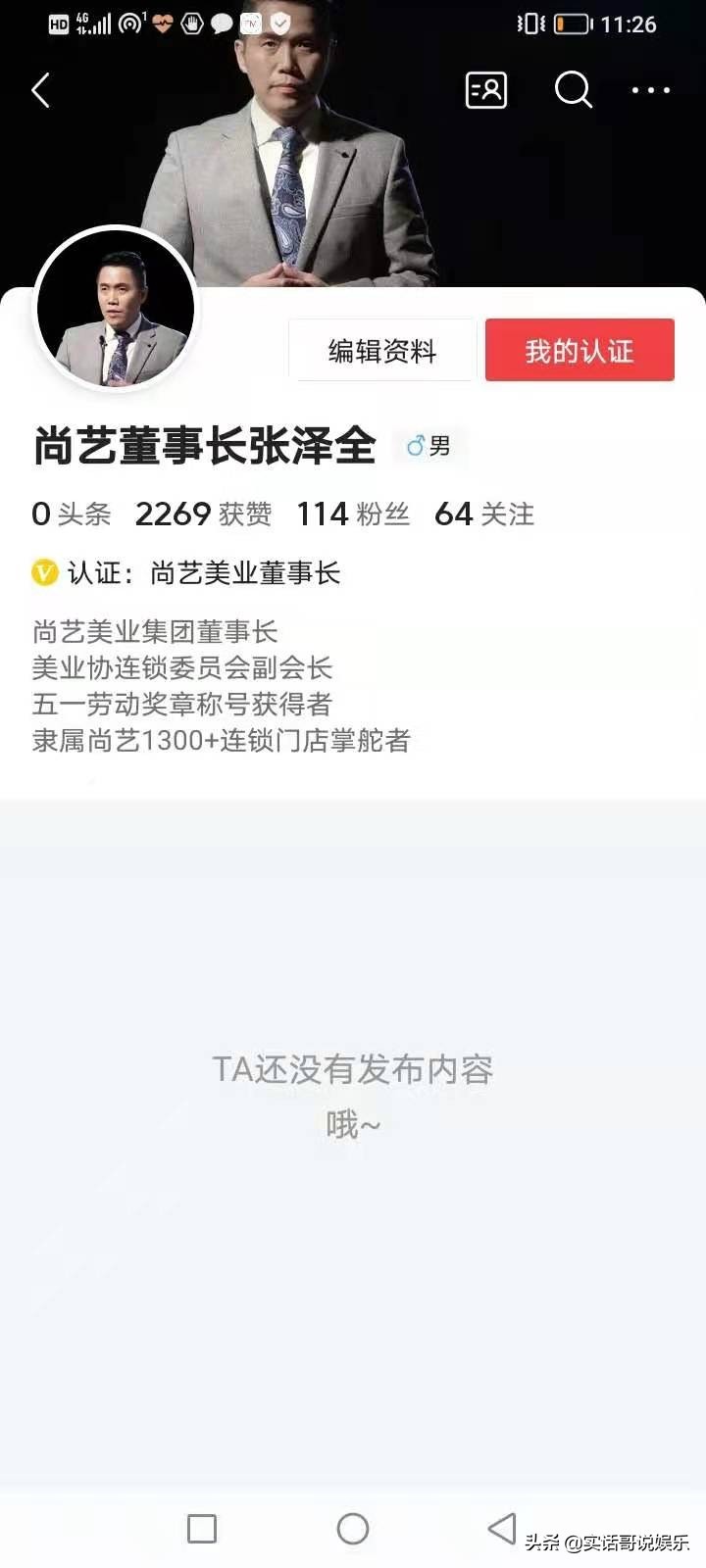Open the 0 头条 posts count

click(x=71, y=514)
